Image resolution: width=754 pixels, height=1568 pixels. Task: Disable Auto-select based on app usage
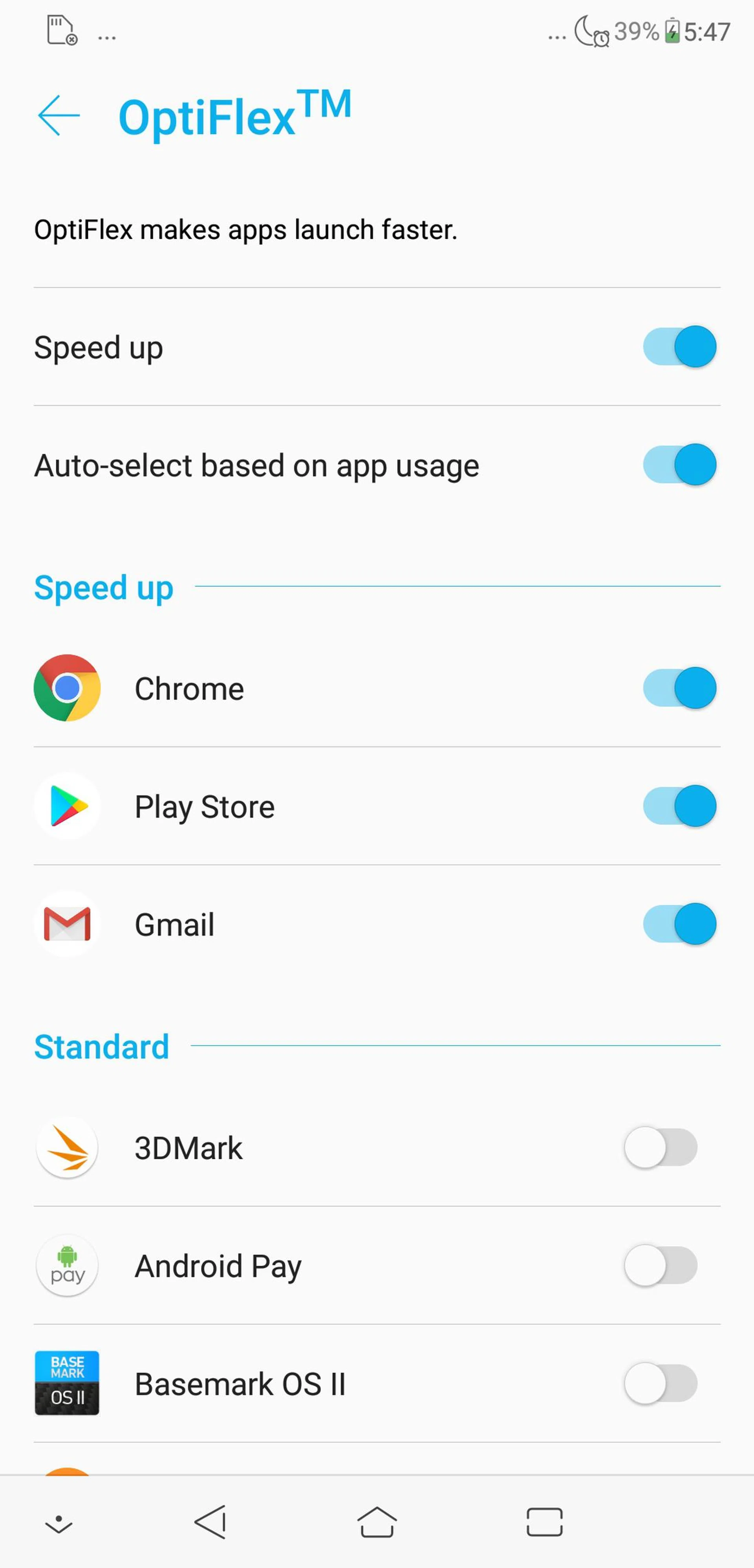point(679,465)
